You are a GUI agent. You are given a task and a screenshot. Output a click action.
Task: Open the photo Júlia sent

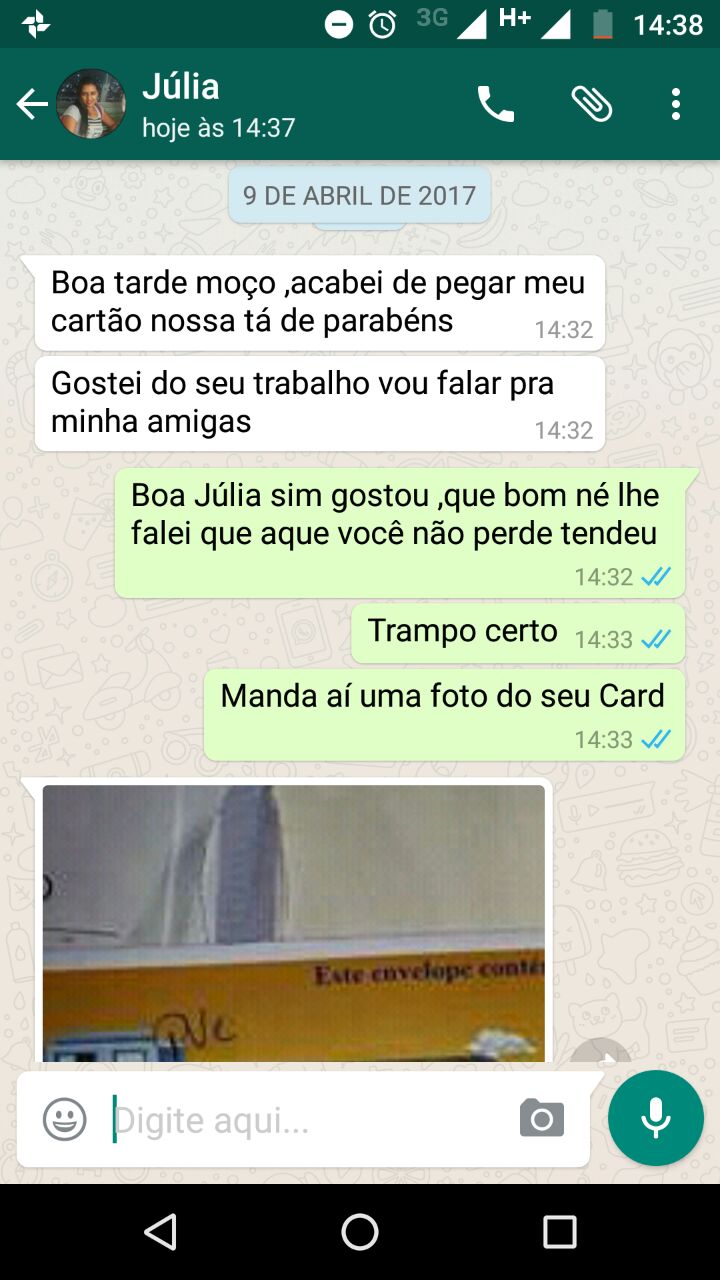(293, 922)
